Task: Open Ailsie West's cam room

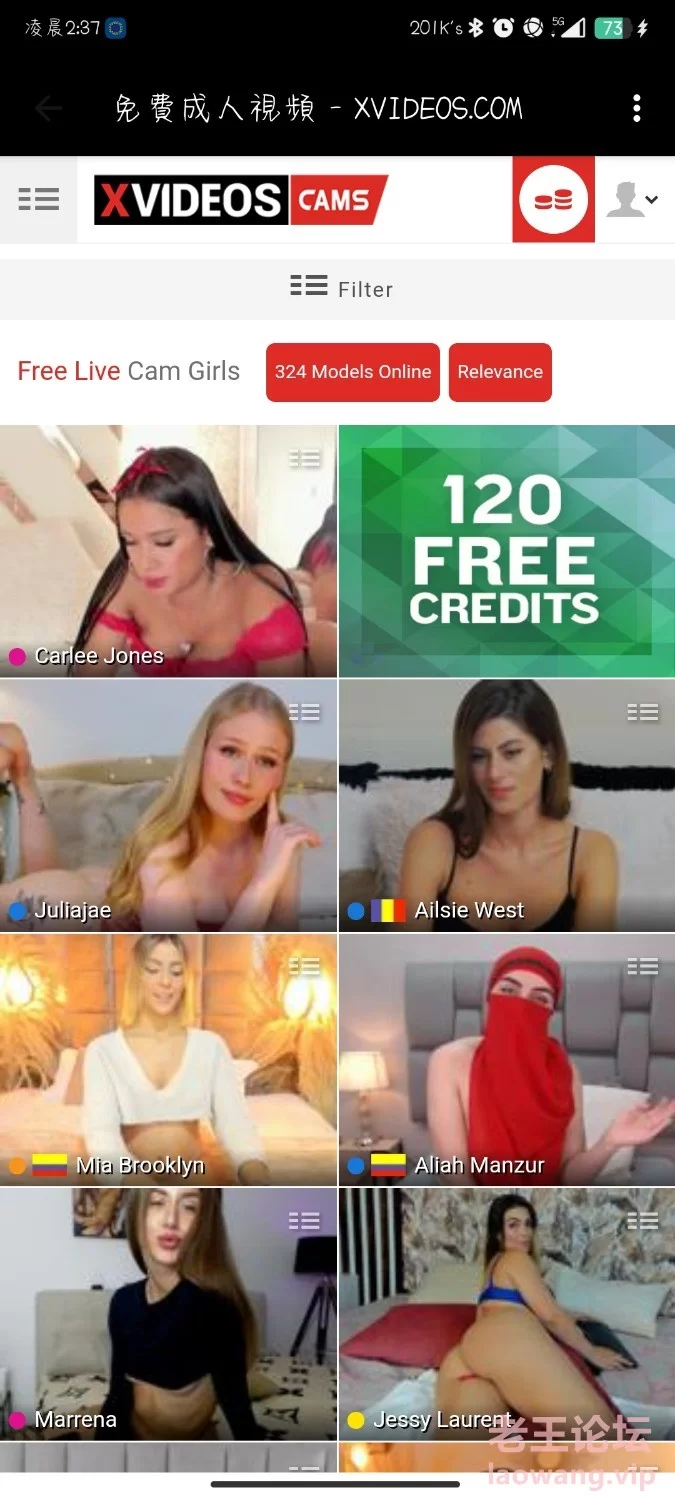Action: [x=506, y=805]
